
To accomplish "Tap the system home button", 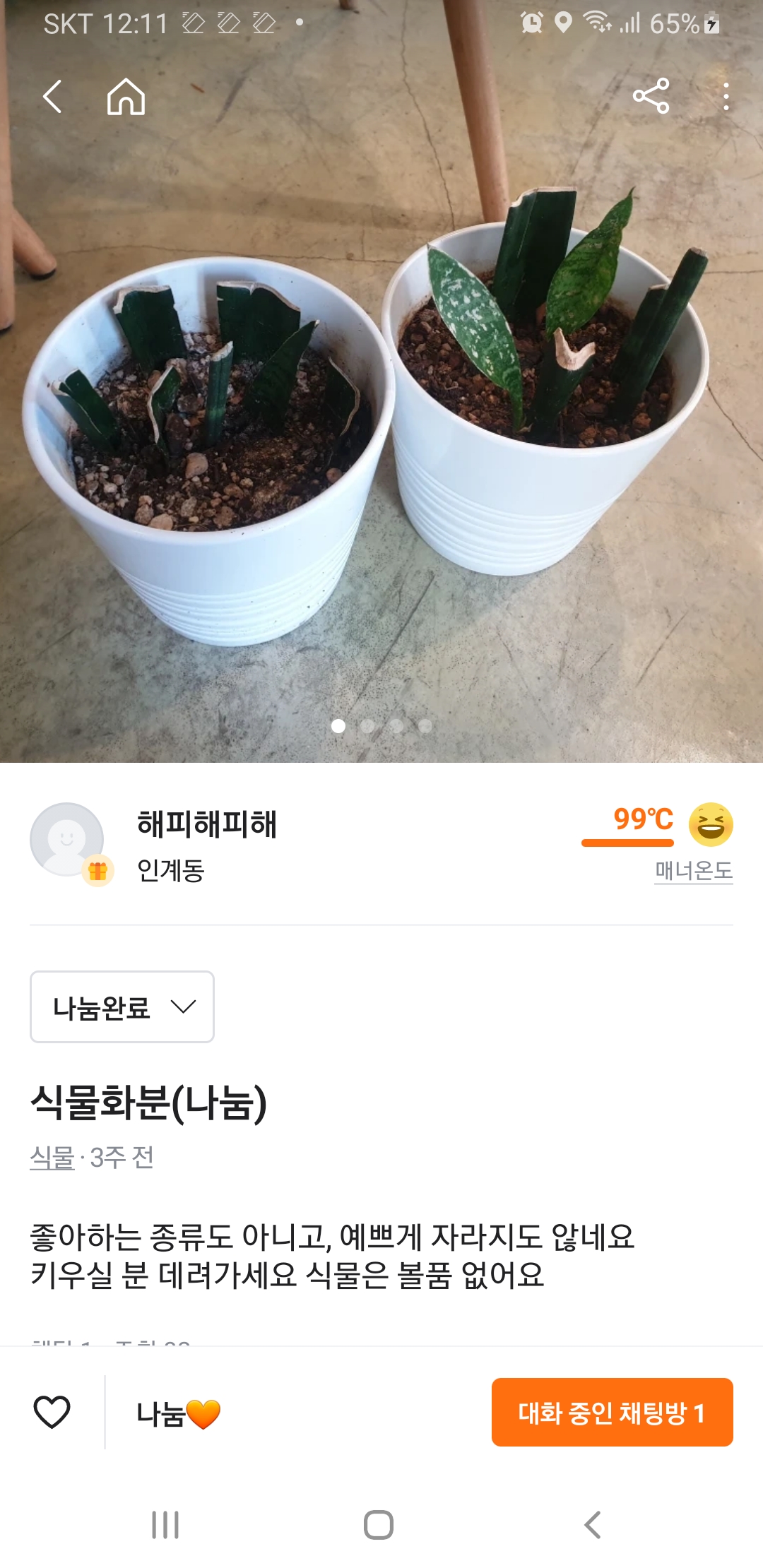I will click(x=379, y=1525).
